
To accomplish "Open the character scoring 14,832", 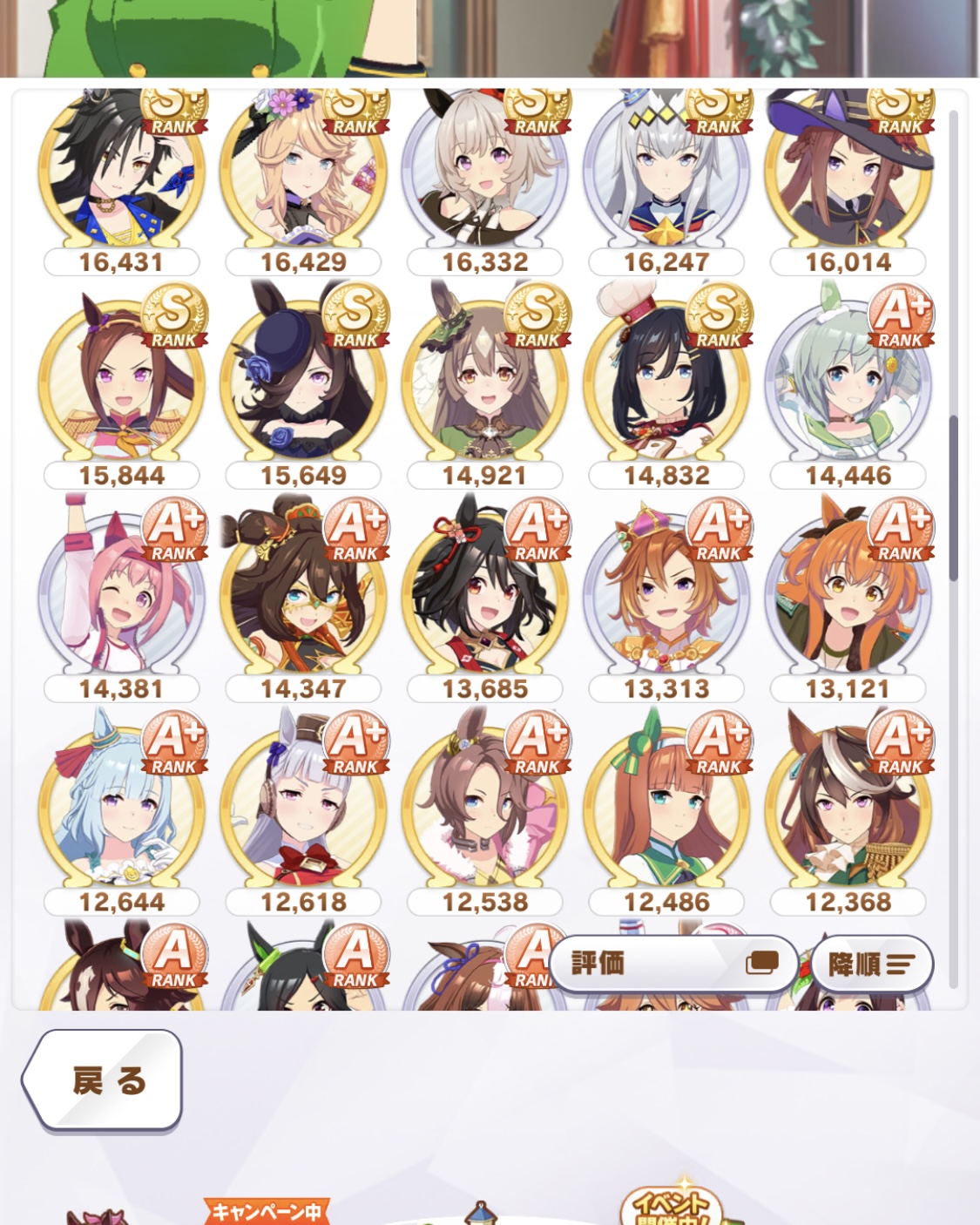I will tap(666, 383).
